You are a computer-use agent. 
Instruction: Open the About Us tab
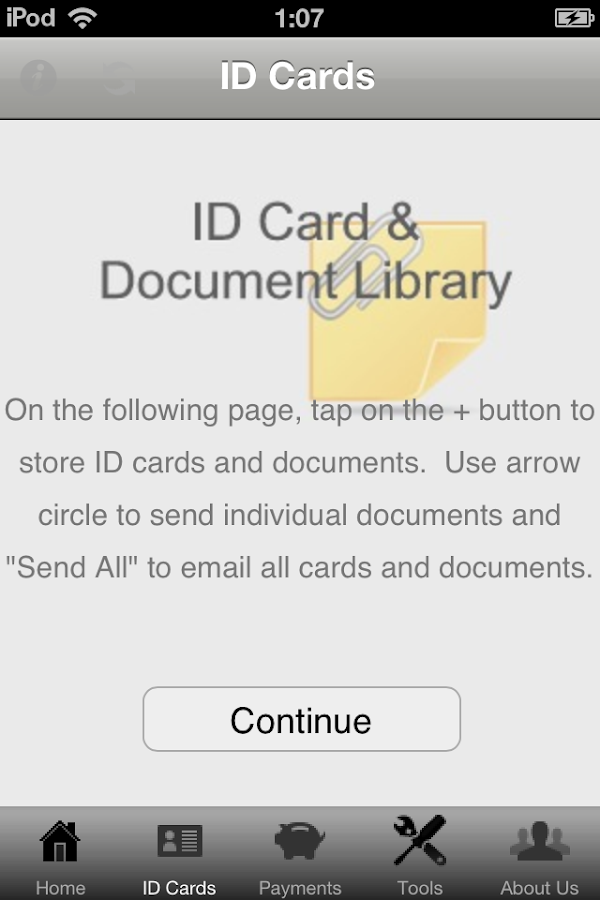point(539,855)
